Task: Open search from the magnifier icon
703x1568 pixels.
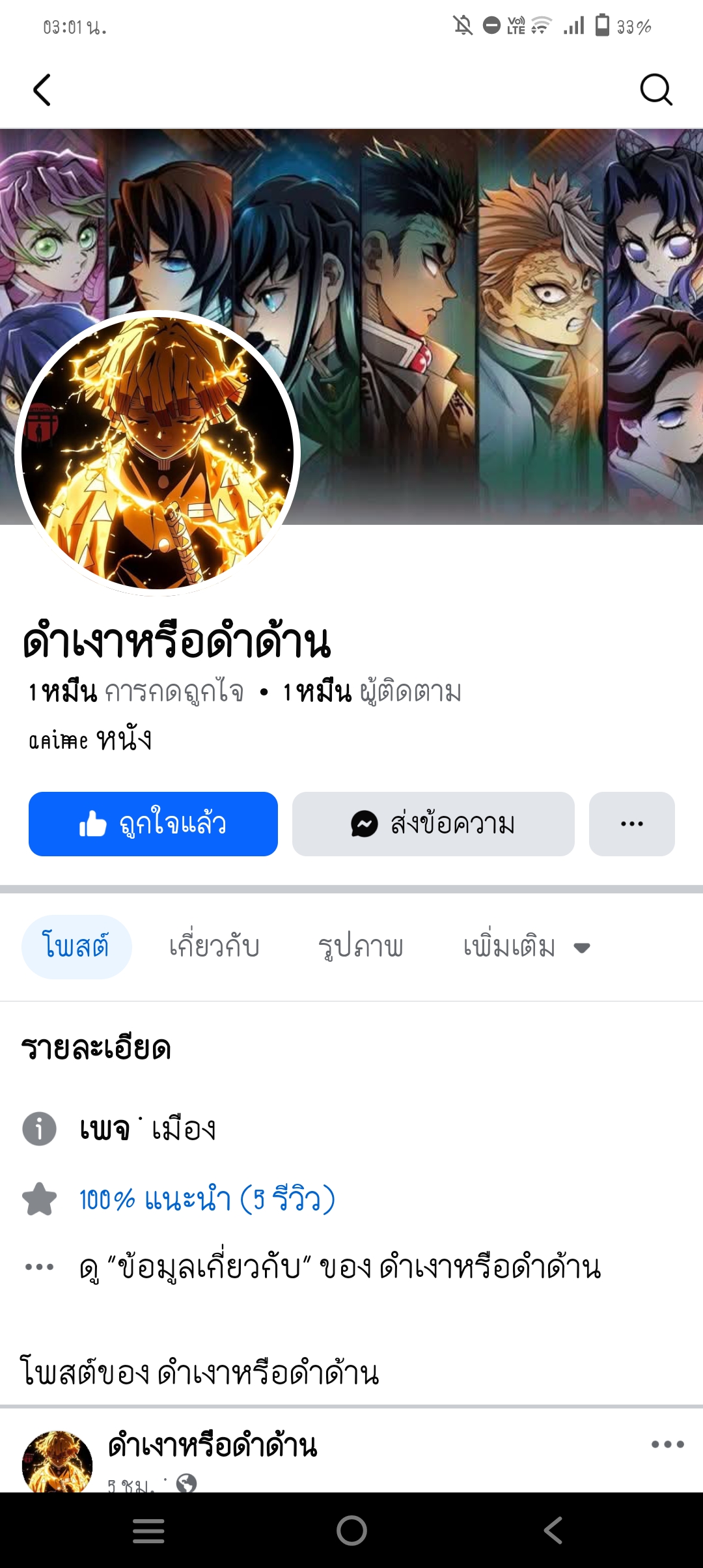Action: click(x=655, y=90)
